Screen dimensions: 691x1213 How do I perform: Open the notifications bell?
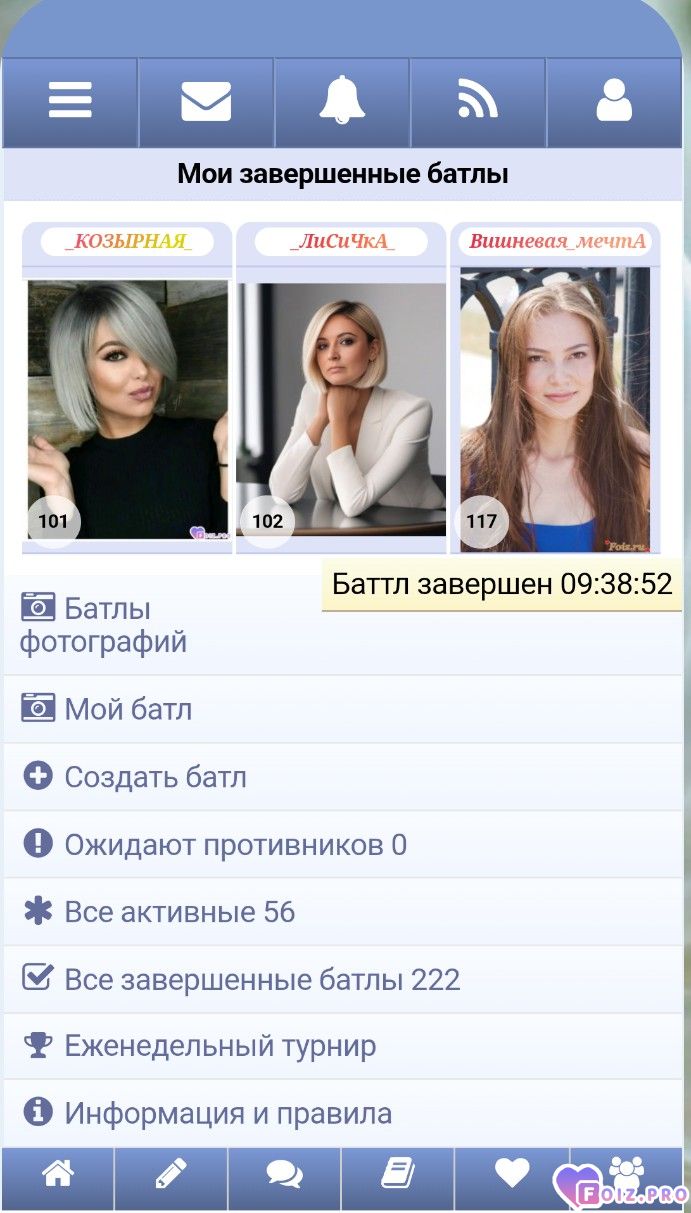342,101
